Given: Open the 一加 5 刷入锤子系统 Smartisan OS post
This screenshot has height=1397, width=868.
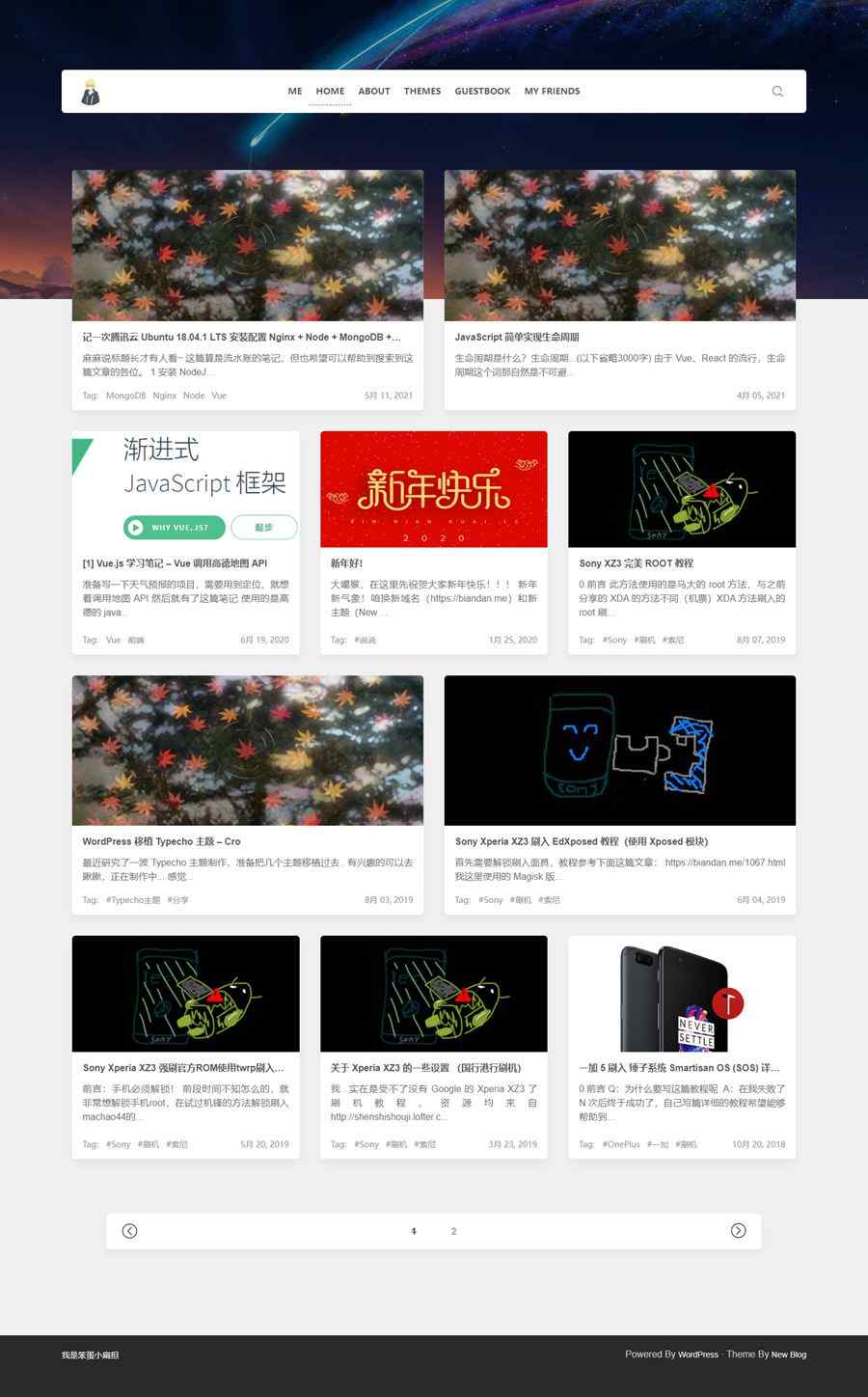Looking at the screenshot, I should 679,1068.
